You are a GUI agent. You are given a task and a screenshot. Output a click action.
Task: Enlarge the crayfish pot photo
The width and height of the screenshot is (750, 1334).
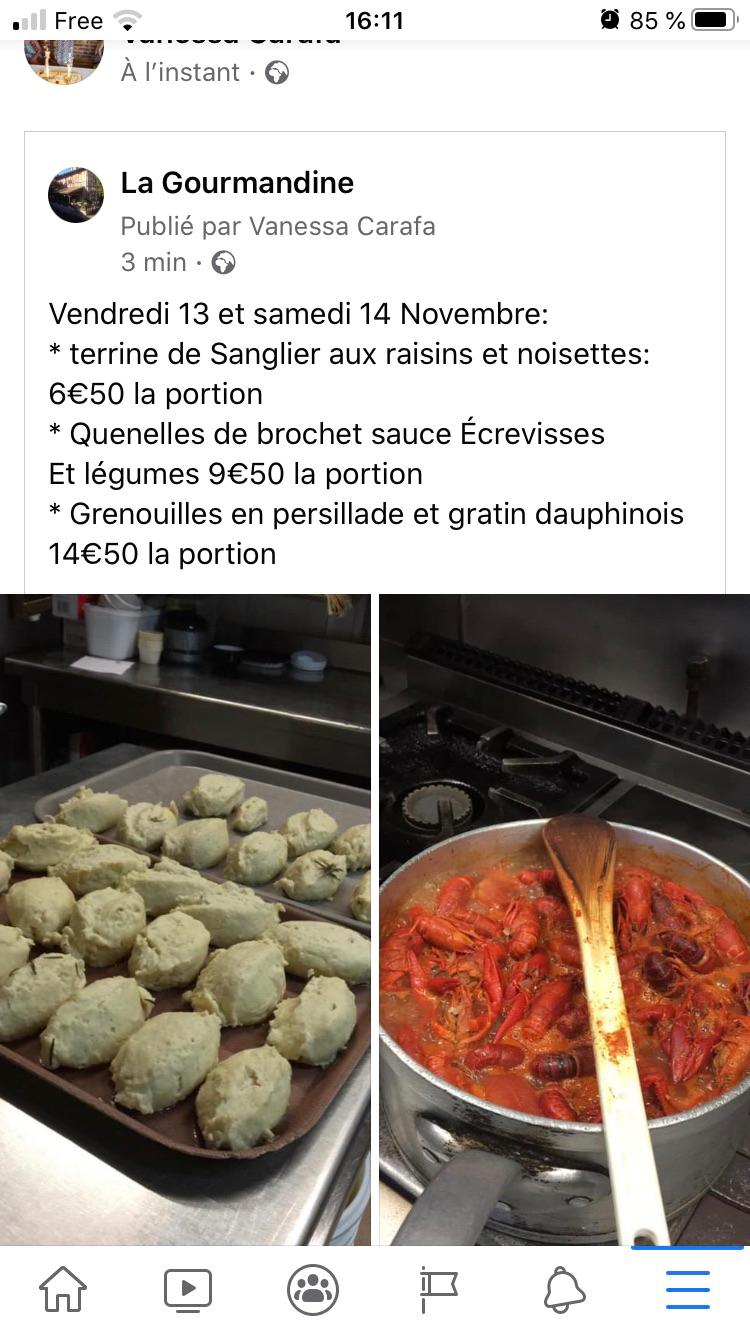[565, 920]
